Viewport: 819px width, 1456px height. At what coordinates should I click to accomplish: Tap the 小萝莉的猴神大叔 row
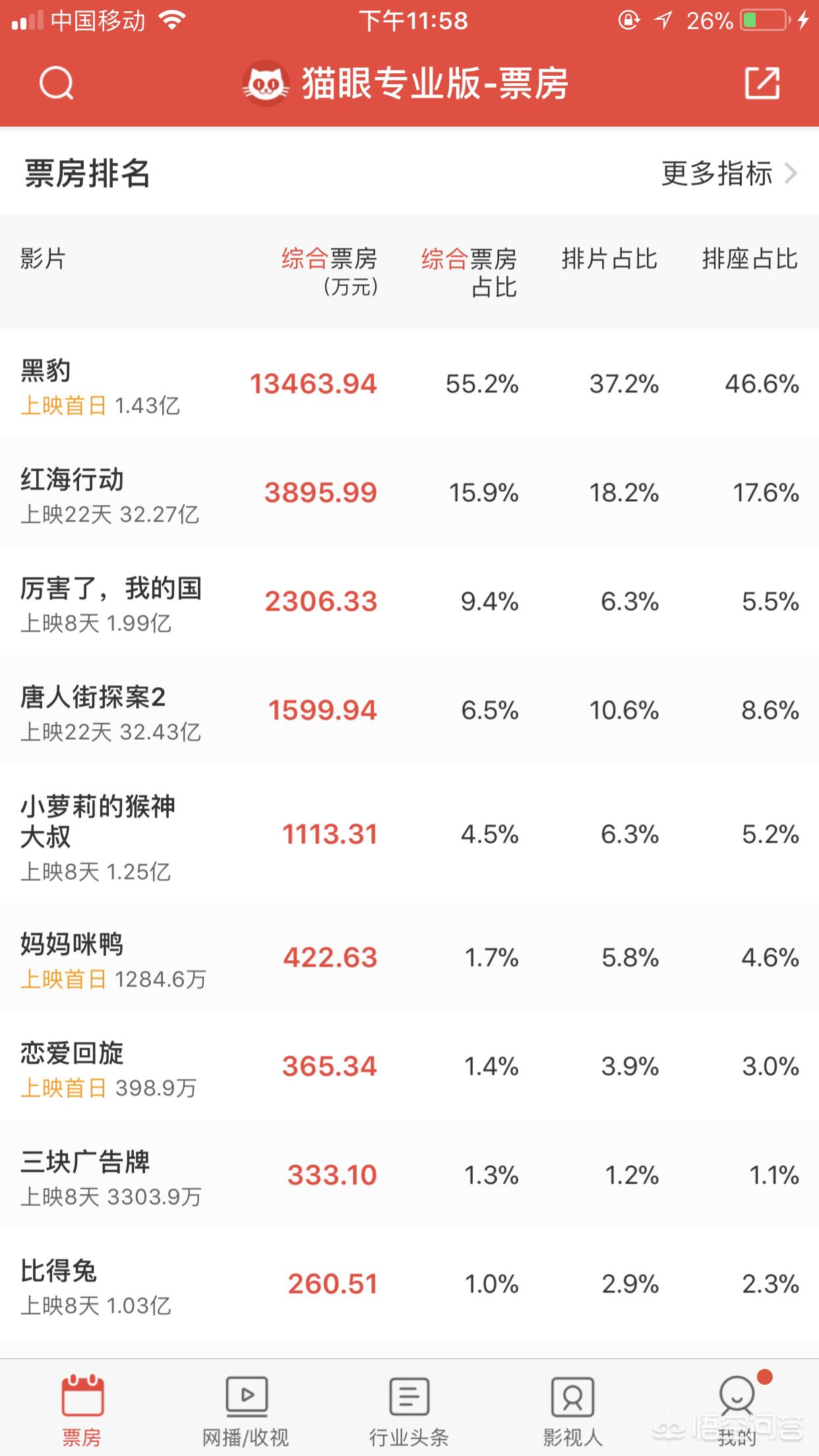pyautogui.click(x=409, y=834)
